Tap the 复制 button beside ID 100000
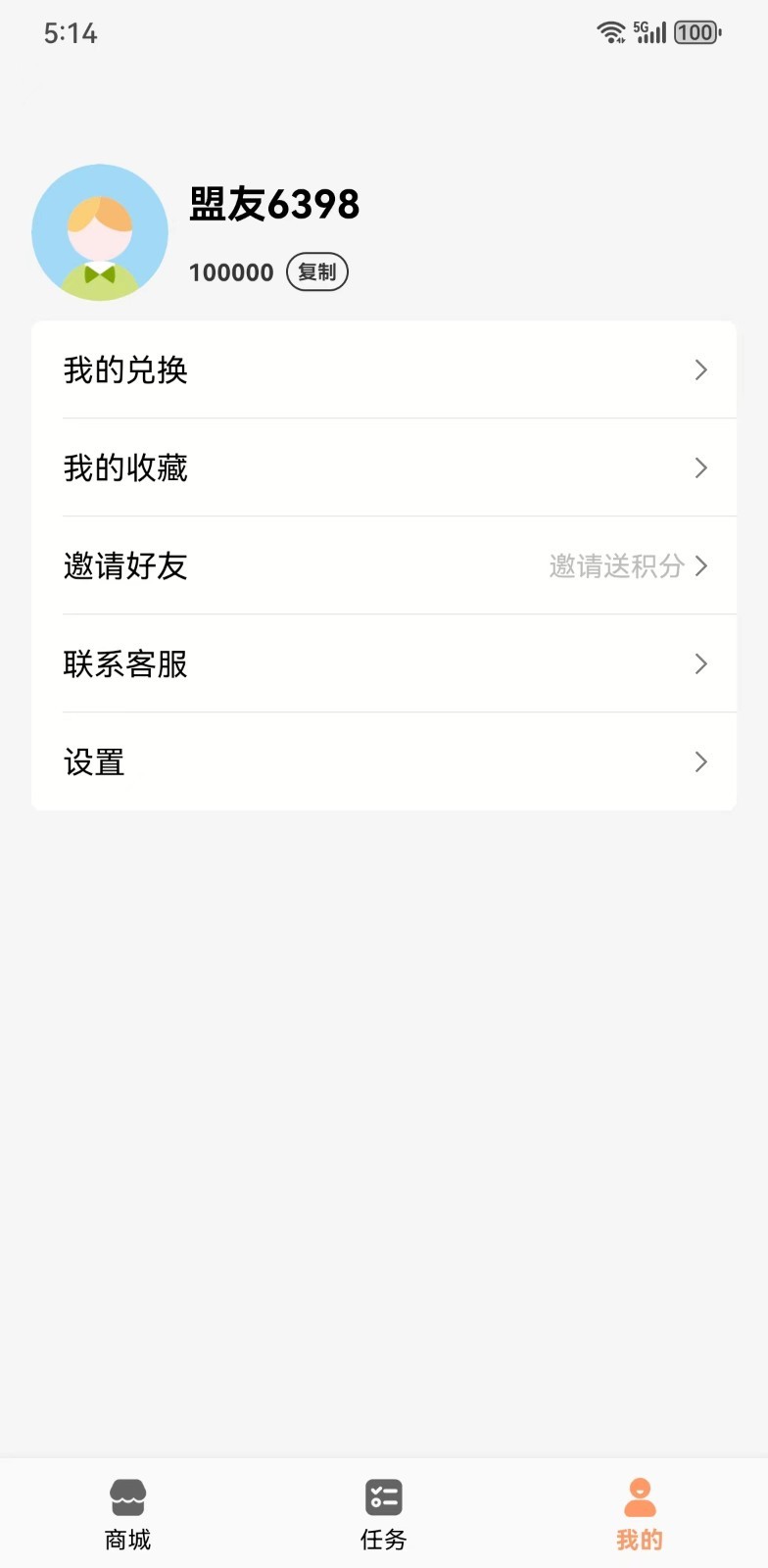 [x=316, y=272]
